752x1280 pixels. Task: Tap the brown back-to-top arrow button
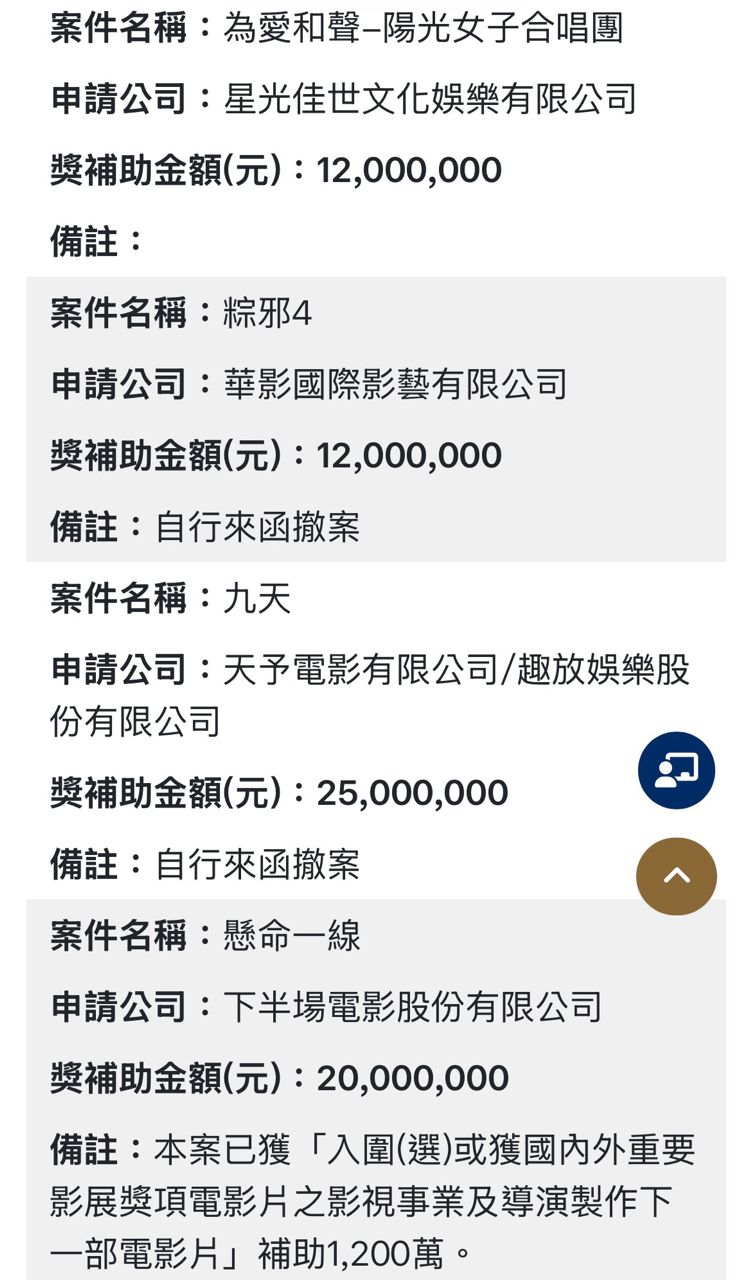tap(676, 876)
